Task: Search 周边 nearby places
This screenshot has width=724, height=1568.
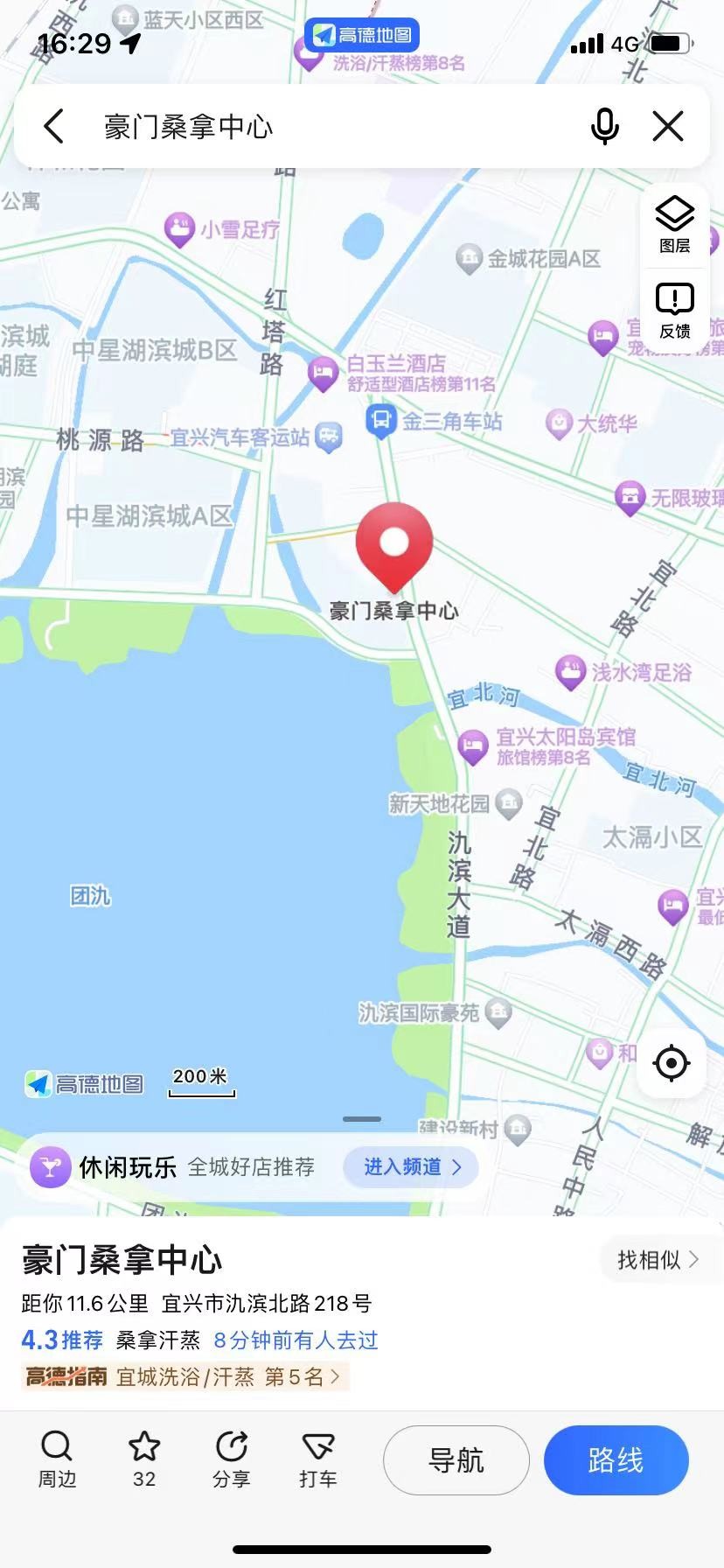Action: (x=57, y=1460)
